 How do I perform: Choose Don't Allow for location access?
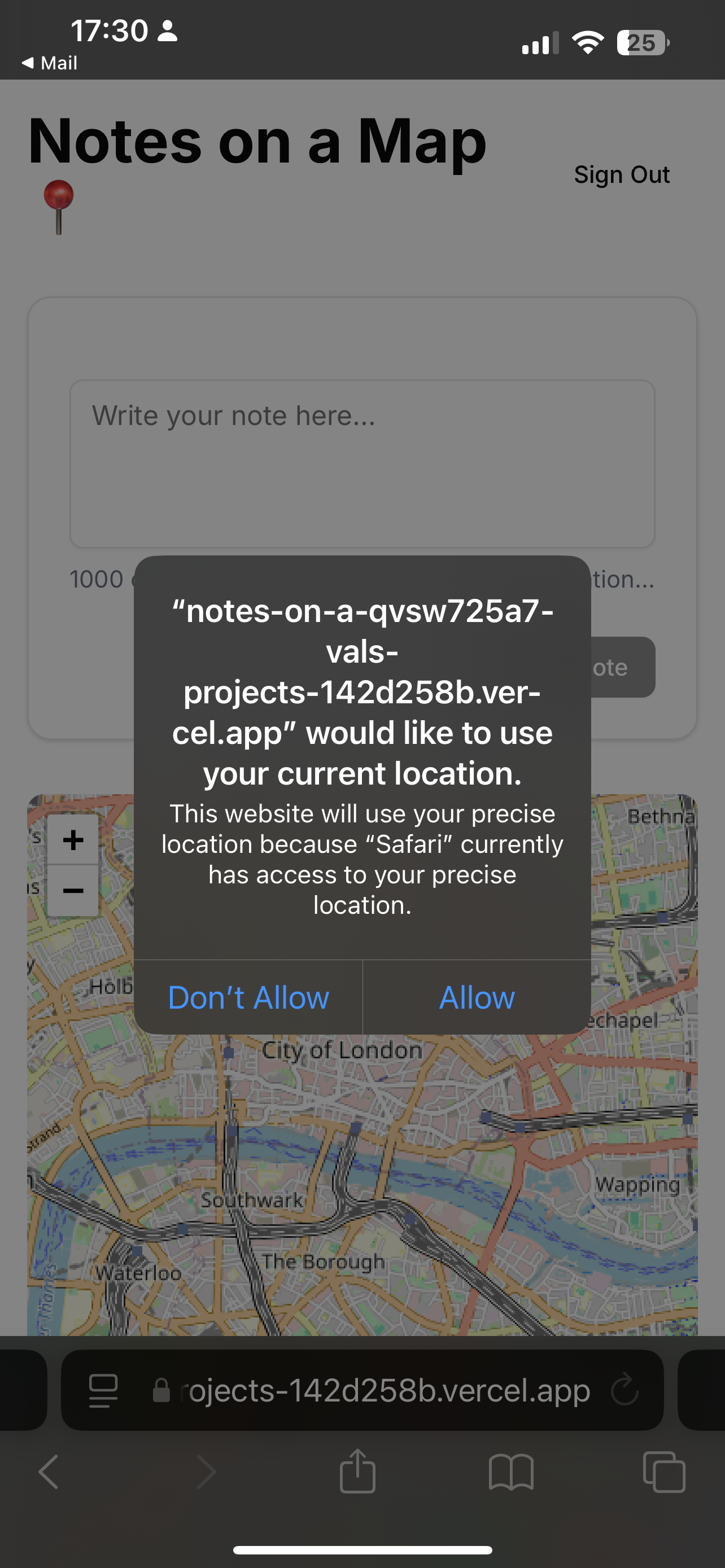click(x=248, y=998)
